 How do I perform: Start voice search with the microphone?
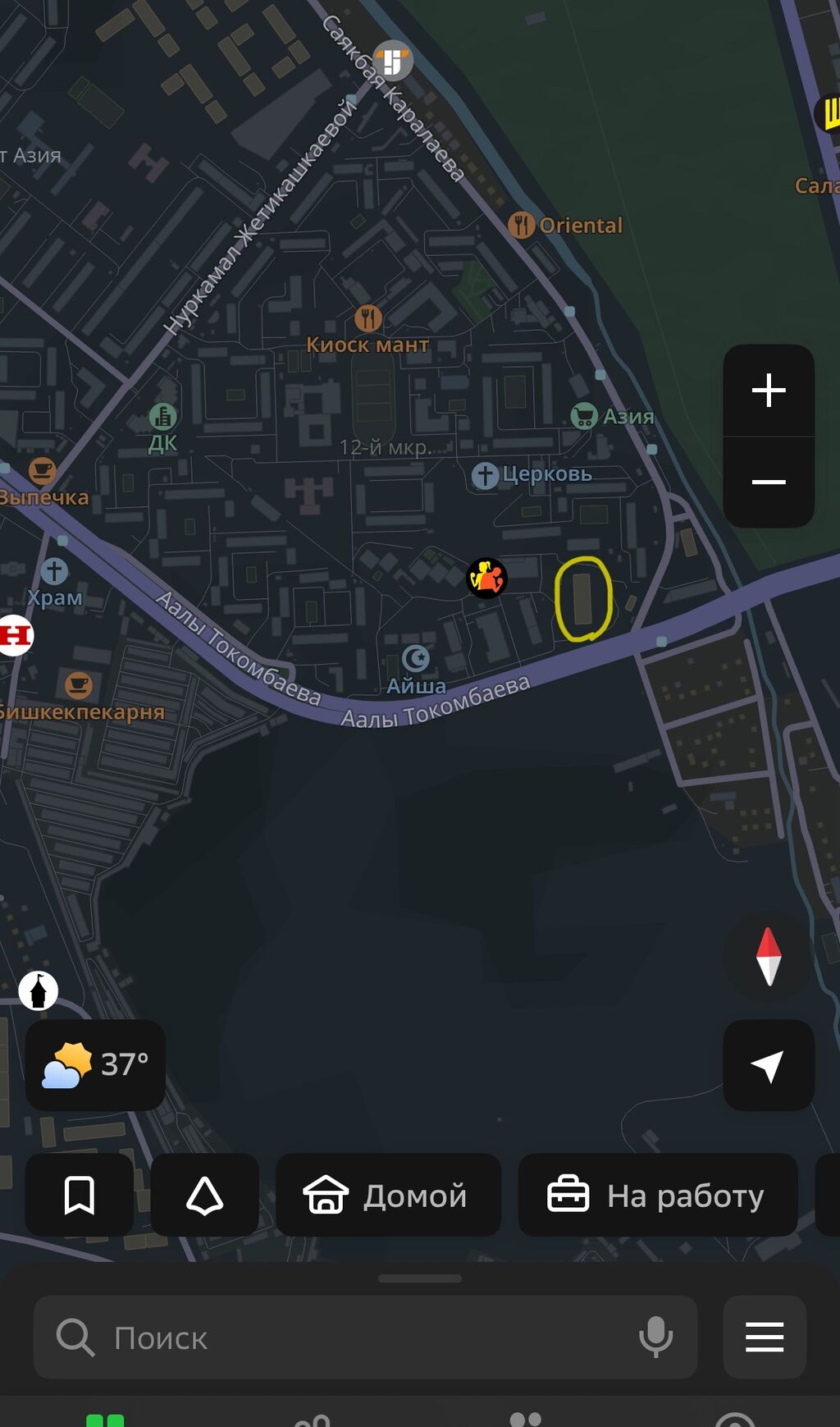(655, 1337)
